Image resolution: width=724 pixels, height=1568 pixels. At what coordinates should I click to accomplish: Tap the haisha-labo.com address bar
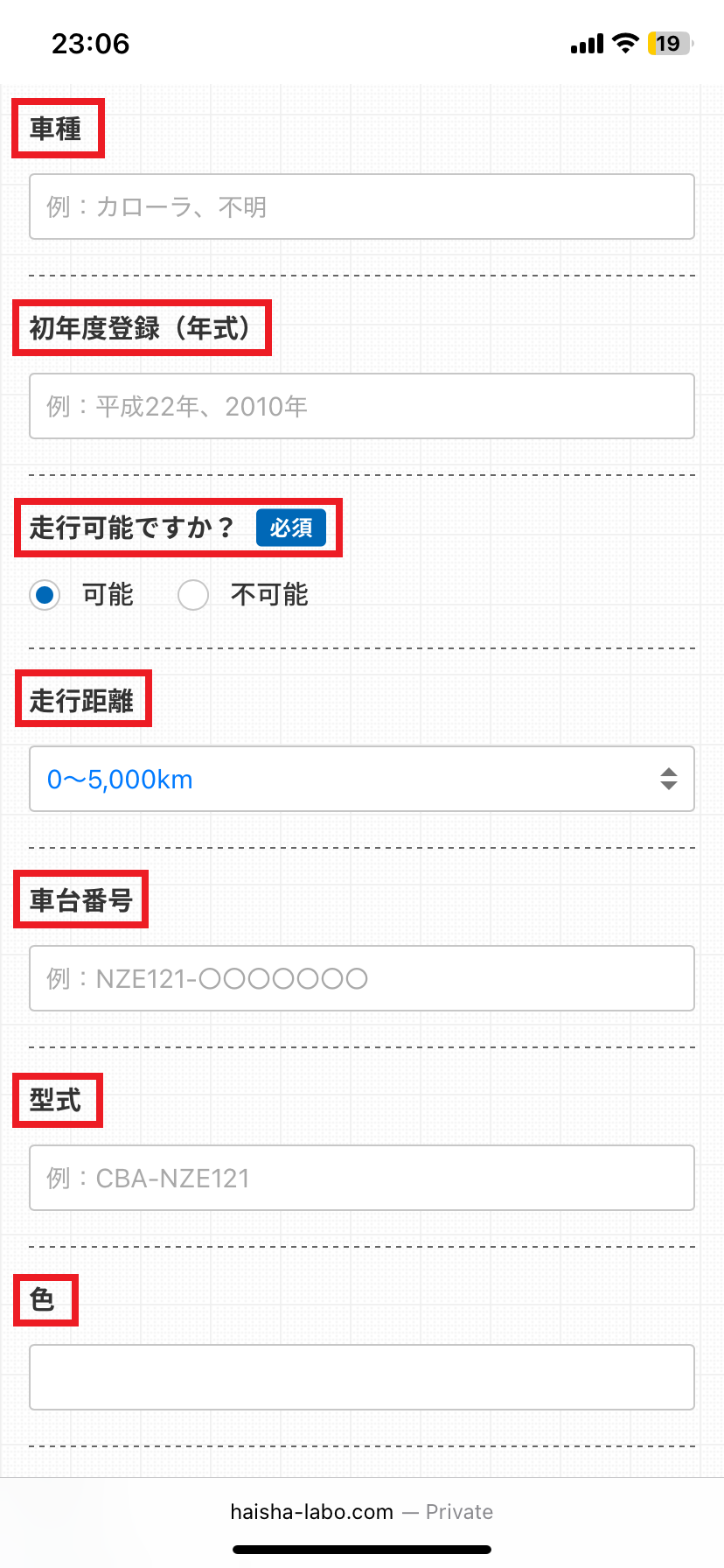coord(361,1512)
